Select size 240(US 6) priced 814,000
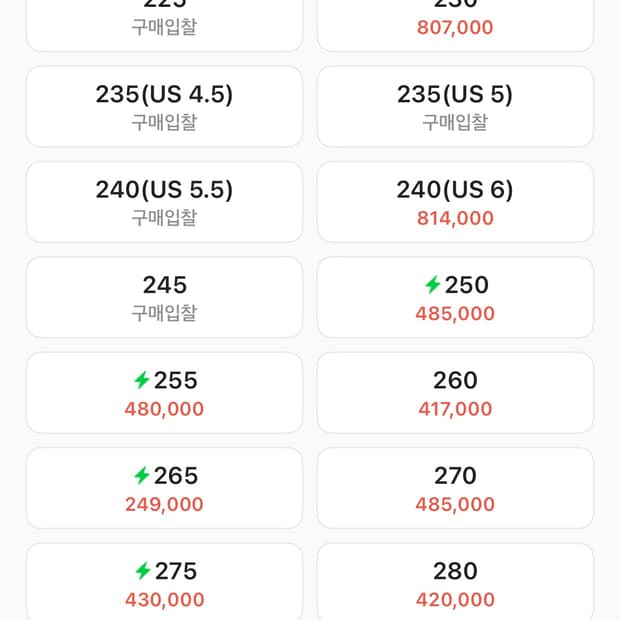620x620 pixels. 455,202
